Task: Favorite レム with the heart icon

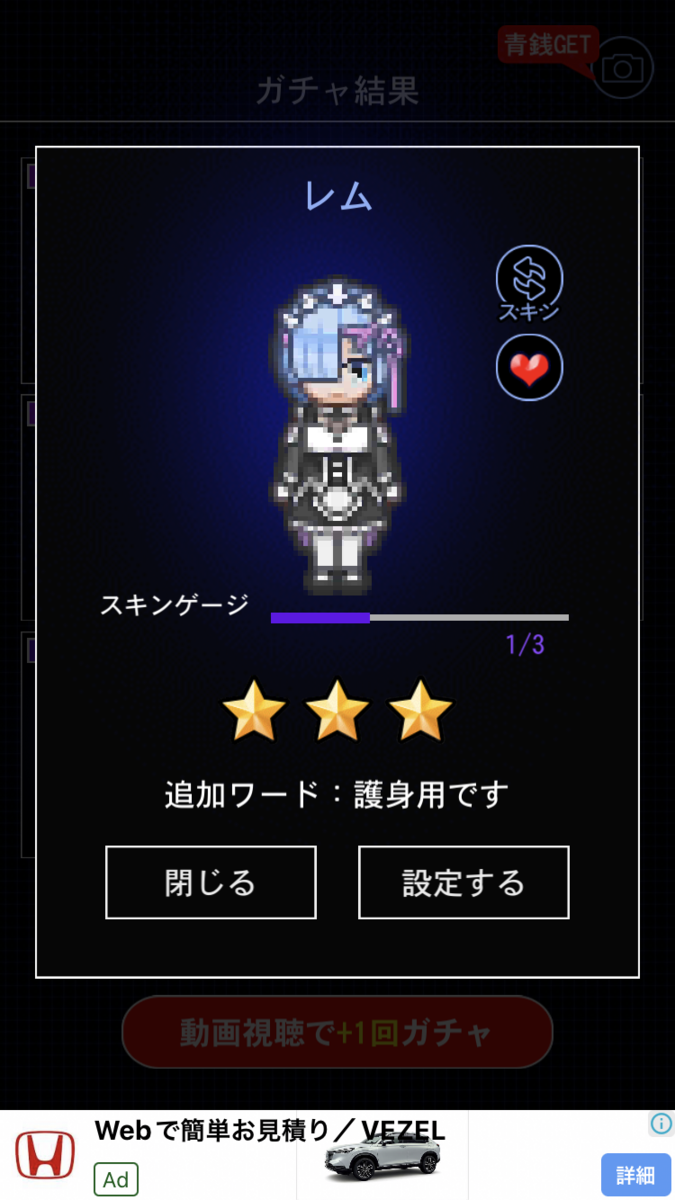Action: tap(529, 368)
